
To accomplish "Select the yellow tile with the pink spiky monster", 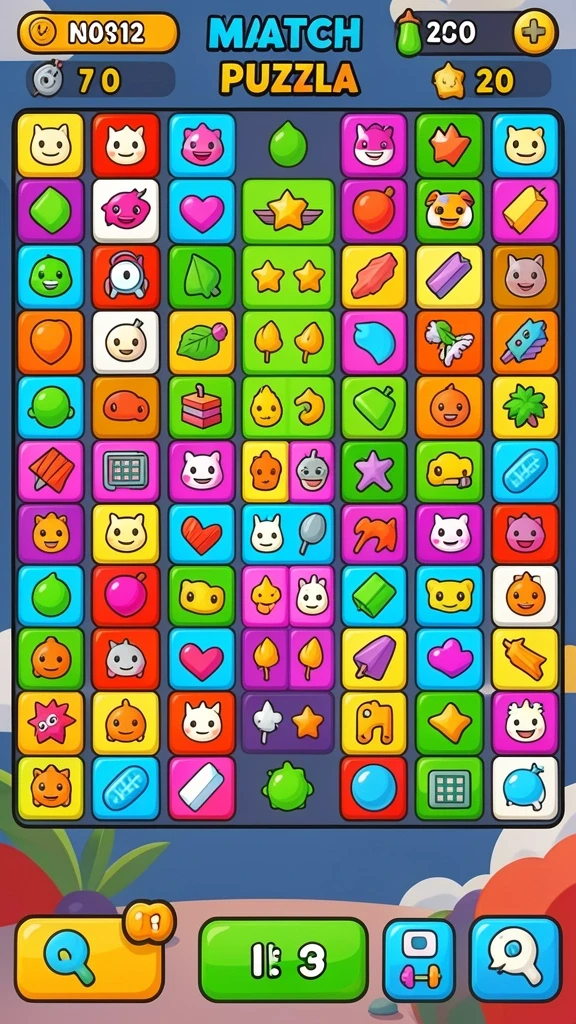I will click(50, 724).
